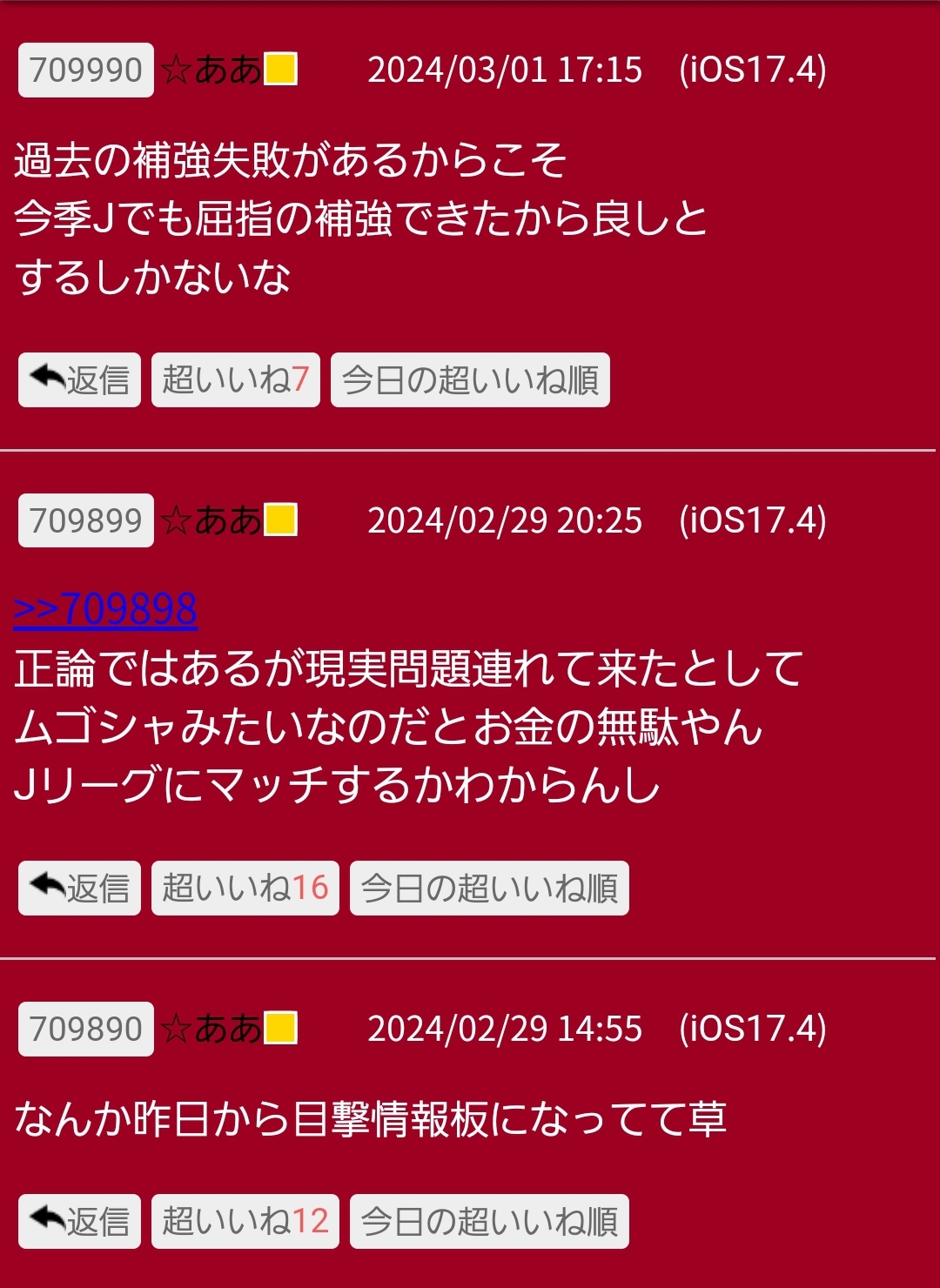Open 今日の超いいね順 under post 709890
This screenshot has width=940, height=1288.
point(489,1221)
